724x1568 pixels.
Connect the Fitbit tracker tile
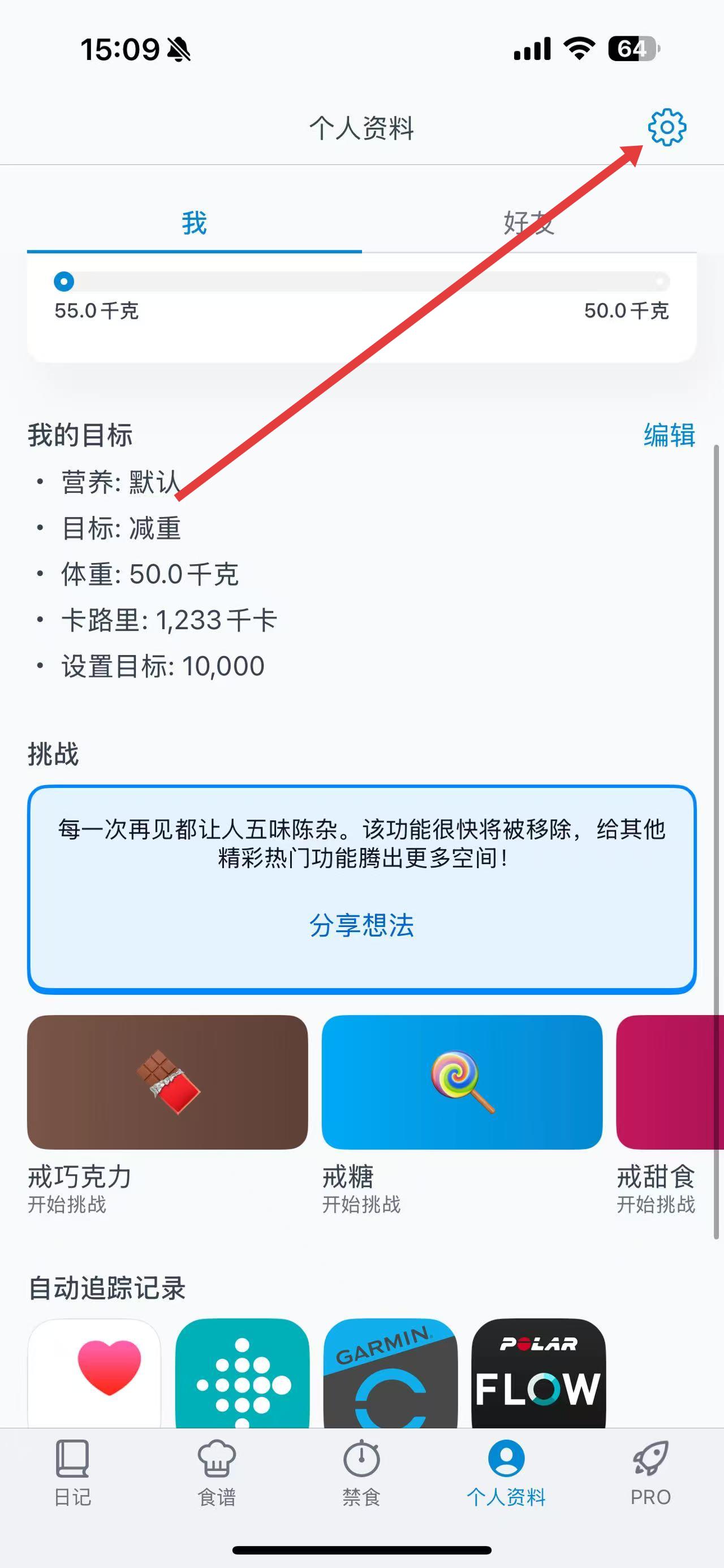pyautogui.click(x=242, y=1372)
